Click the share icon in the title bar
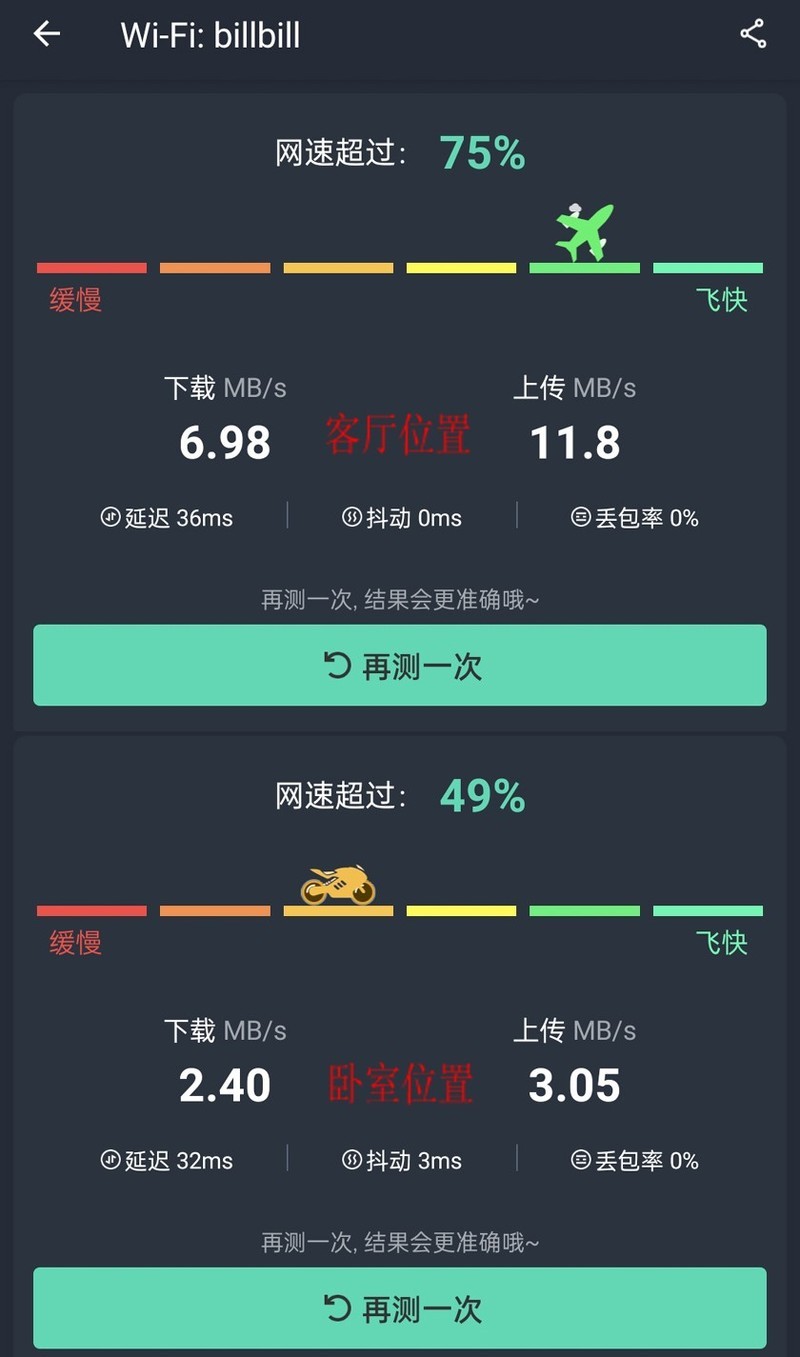 coord(753,34)
